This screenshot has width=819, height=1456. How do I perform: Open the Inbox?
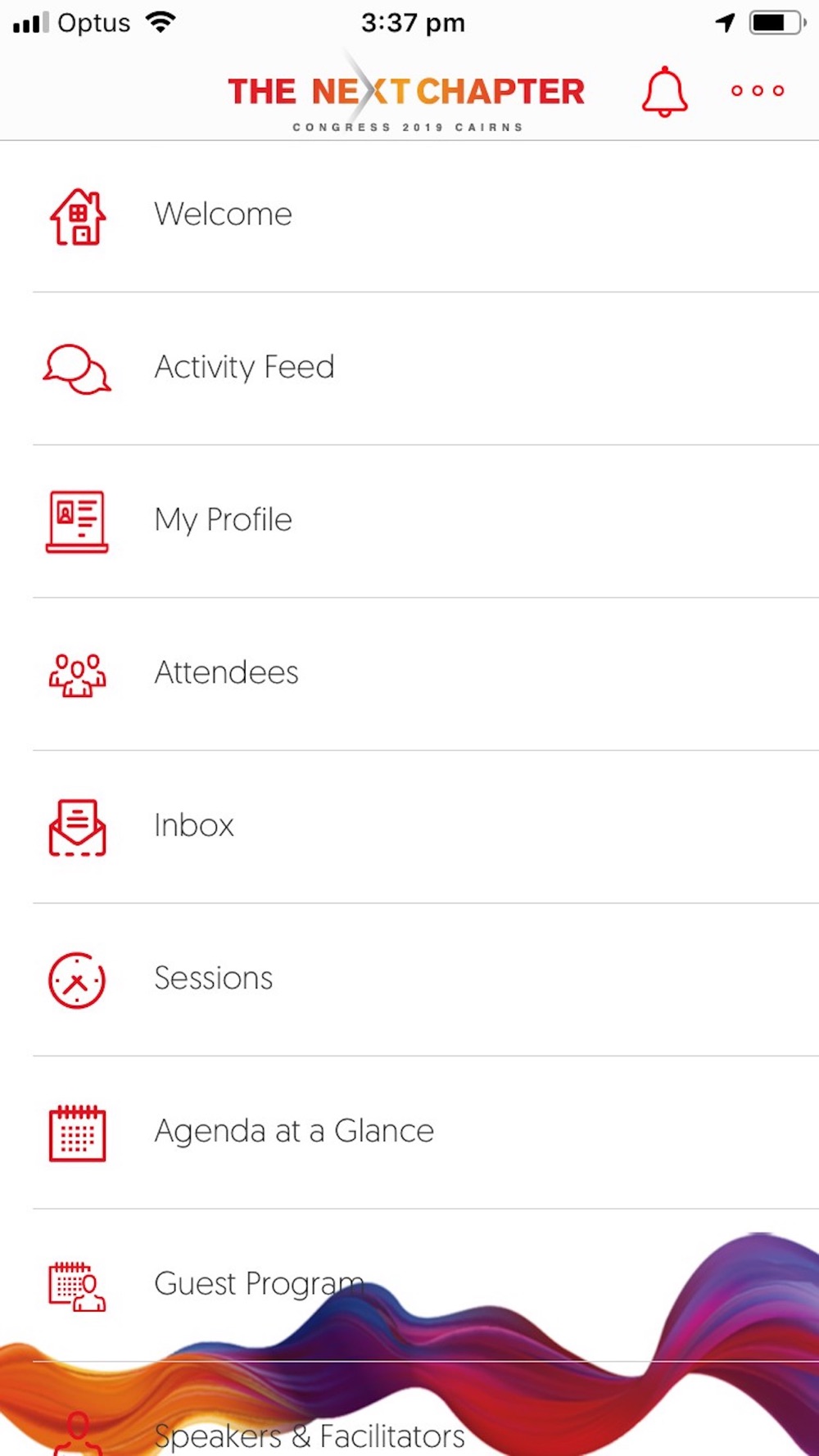409,827
